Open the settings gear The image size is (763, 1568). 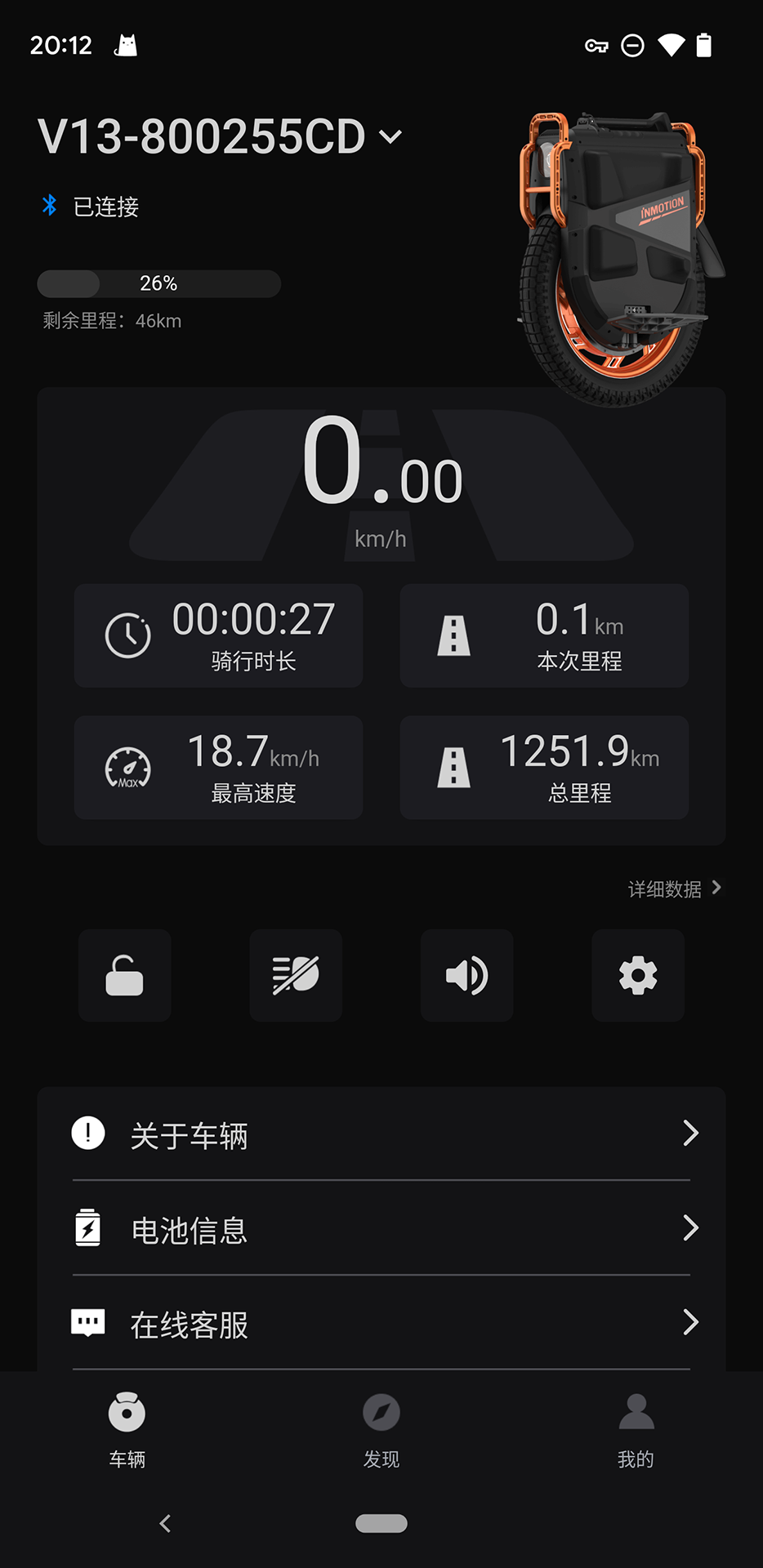638,975
